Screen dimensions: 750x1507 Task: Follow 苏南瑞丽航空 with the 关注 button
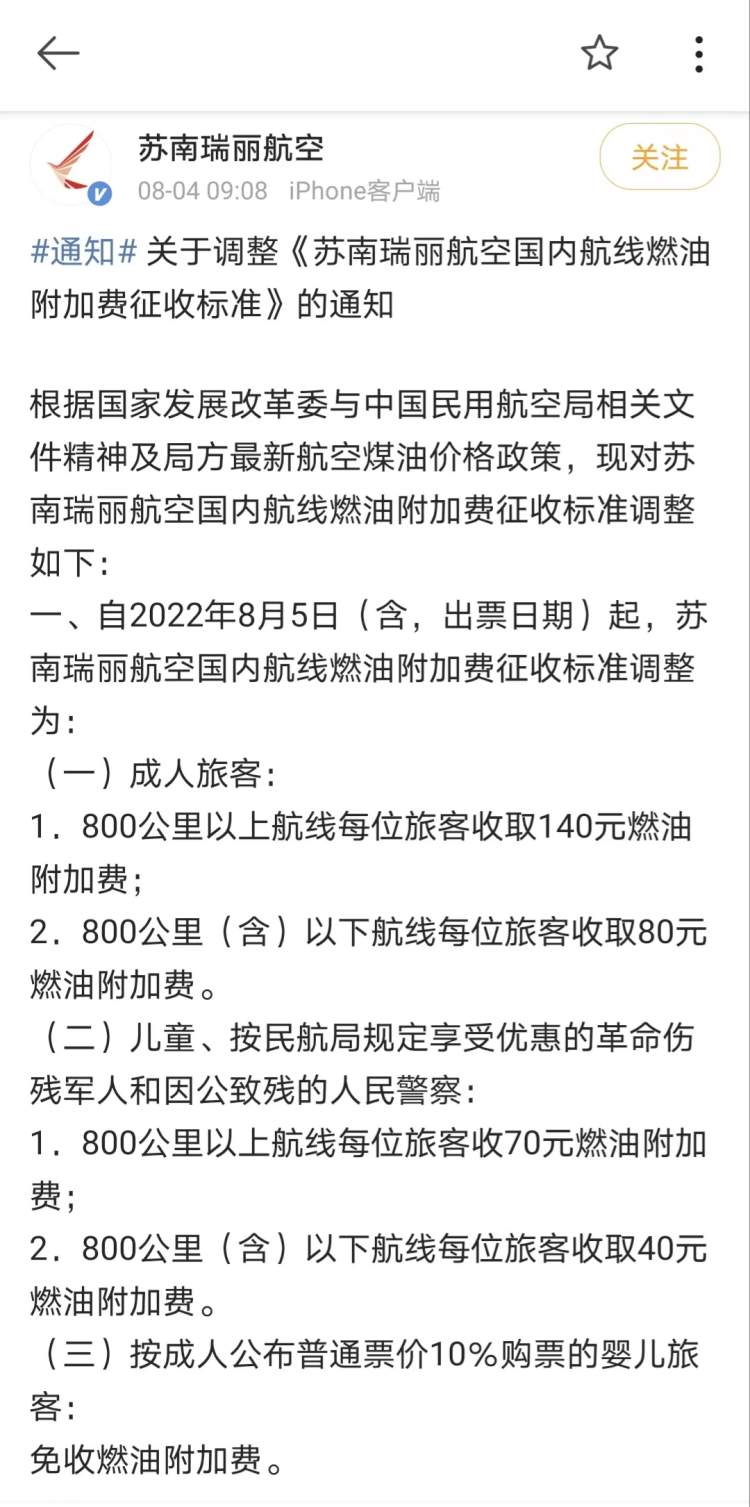pyautogui.click(x=659, y=157)
